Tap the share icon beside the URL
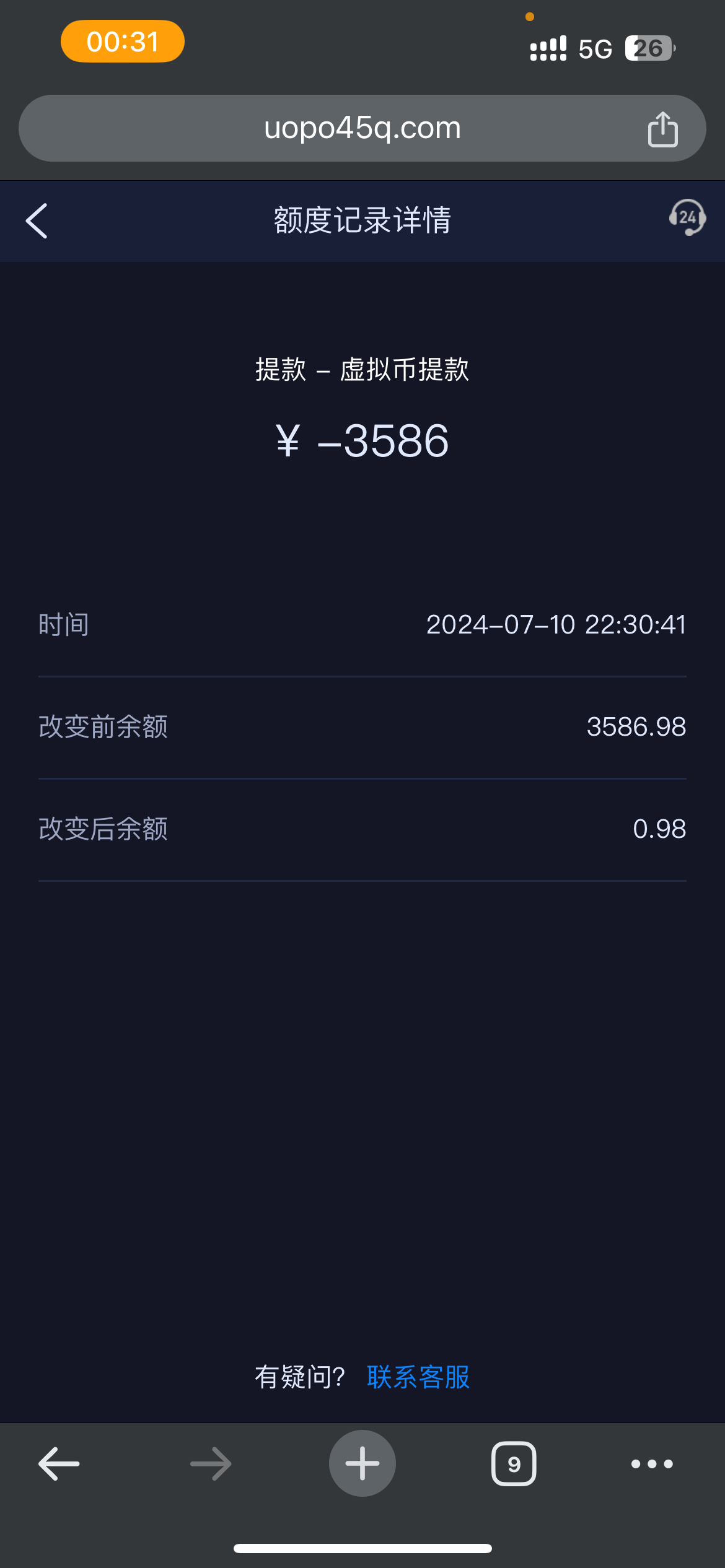Image resolution: width=725 pixels, height=1568 pixels. click(x=662, y=127)
